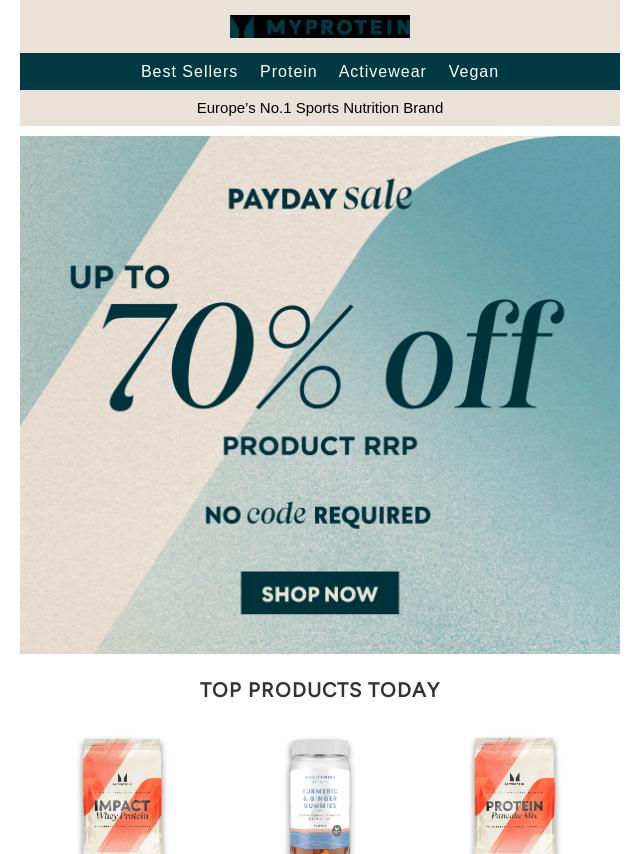View the Turmeric & Ginger Gummies product
This screenshot has height=854, width=640.
pos(320,797)
